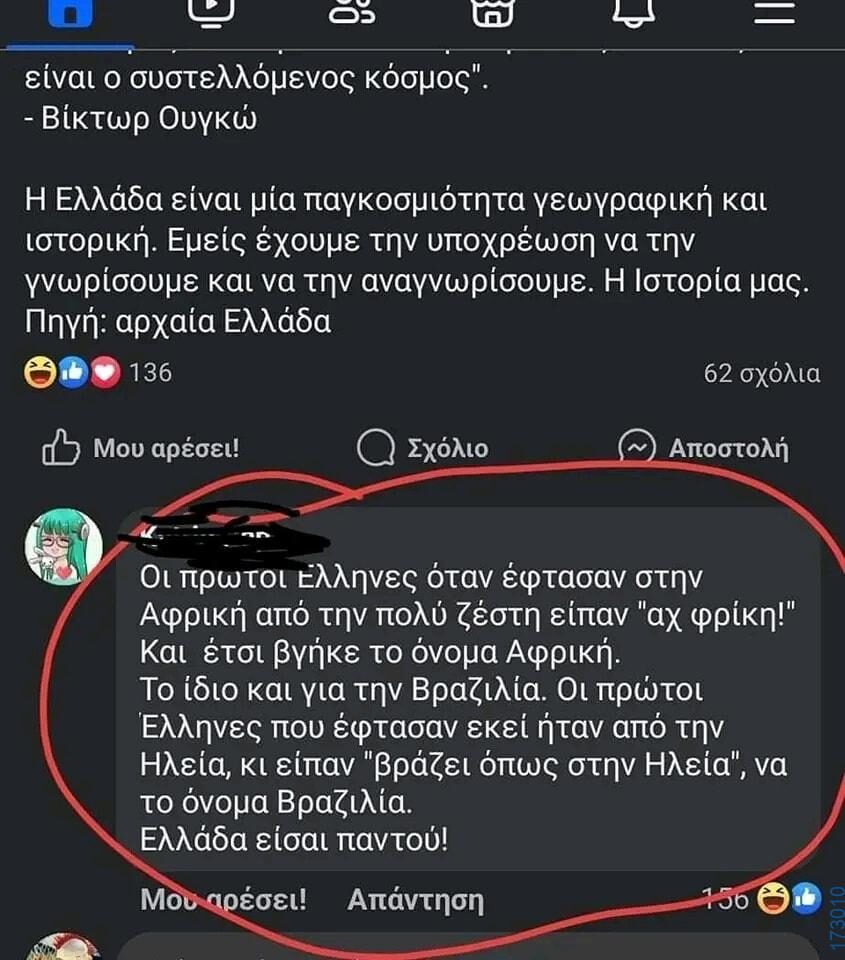
Task: Switch to the Marketplace tab
Action: pos(493,12)
